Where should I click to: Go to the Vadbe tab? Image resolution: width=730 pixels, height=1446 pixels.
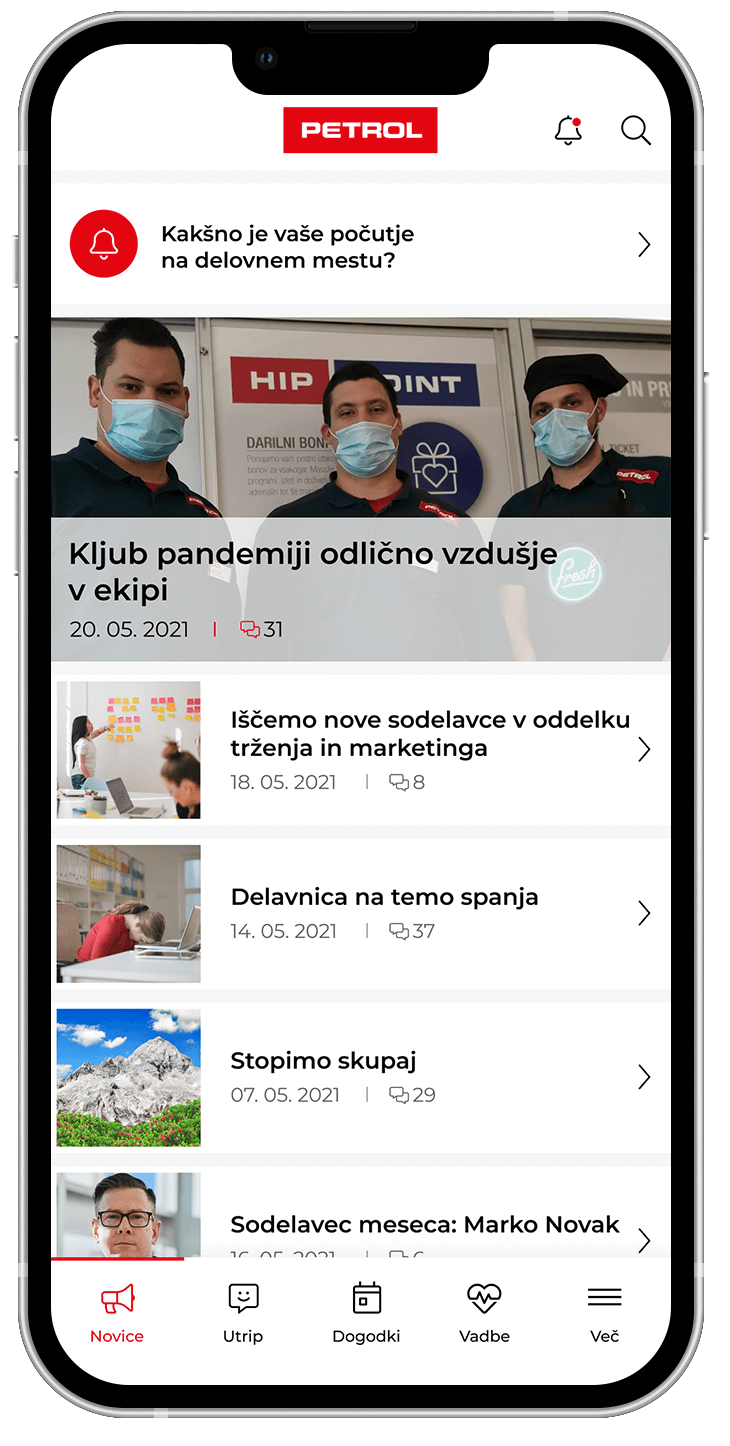(x=484, y=1314)
